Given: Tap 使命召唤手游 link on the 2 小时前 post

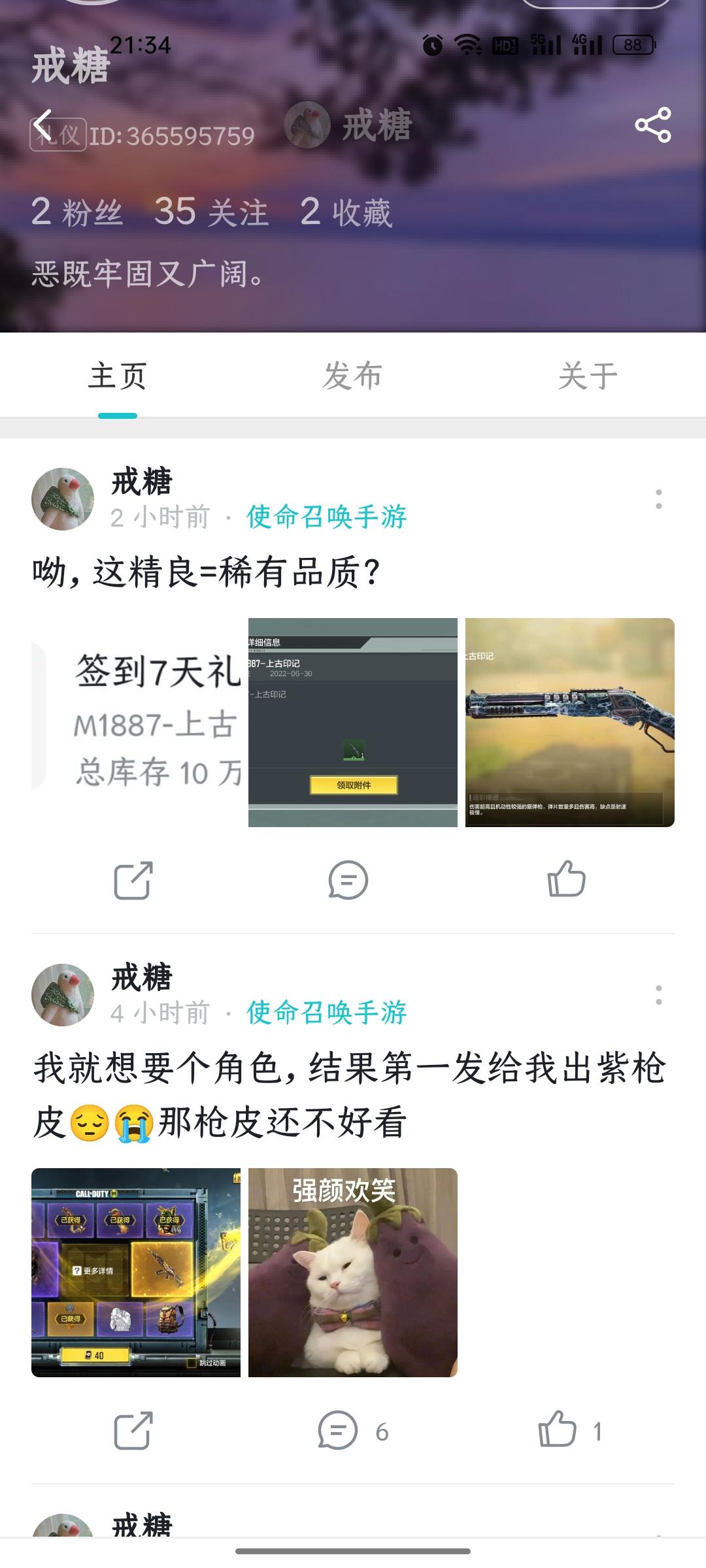Looking at the screenshot, I should click(x=326, y=517).
